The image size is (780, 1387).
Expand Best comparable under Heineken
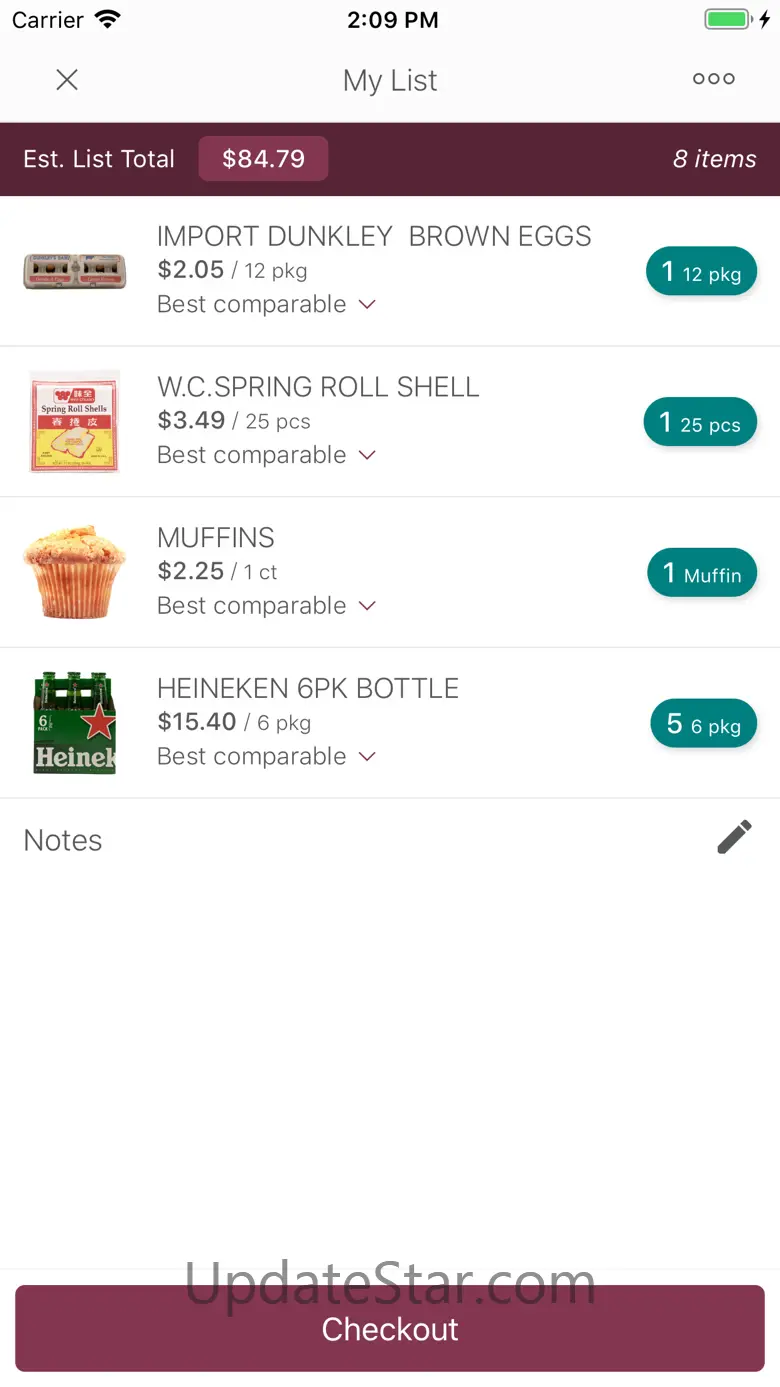[266, 757]
